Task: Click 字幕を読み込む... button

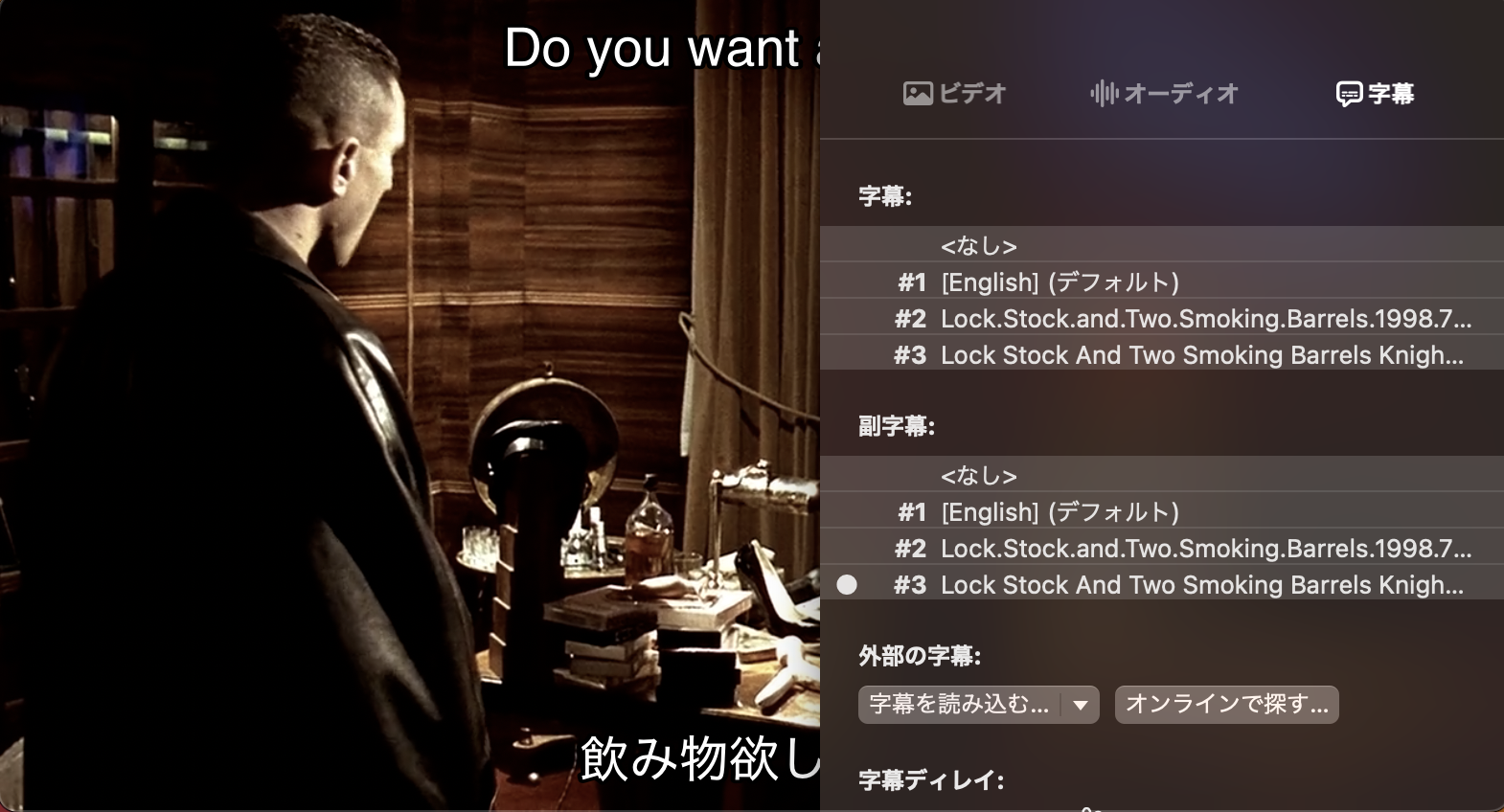Action: point(959,705)
